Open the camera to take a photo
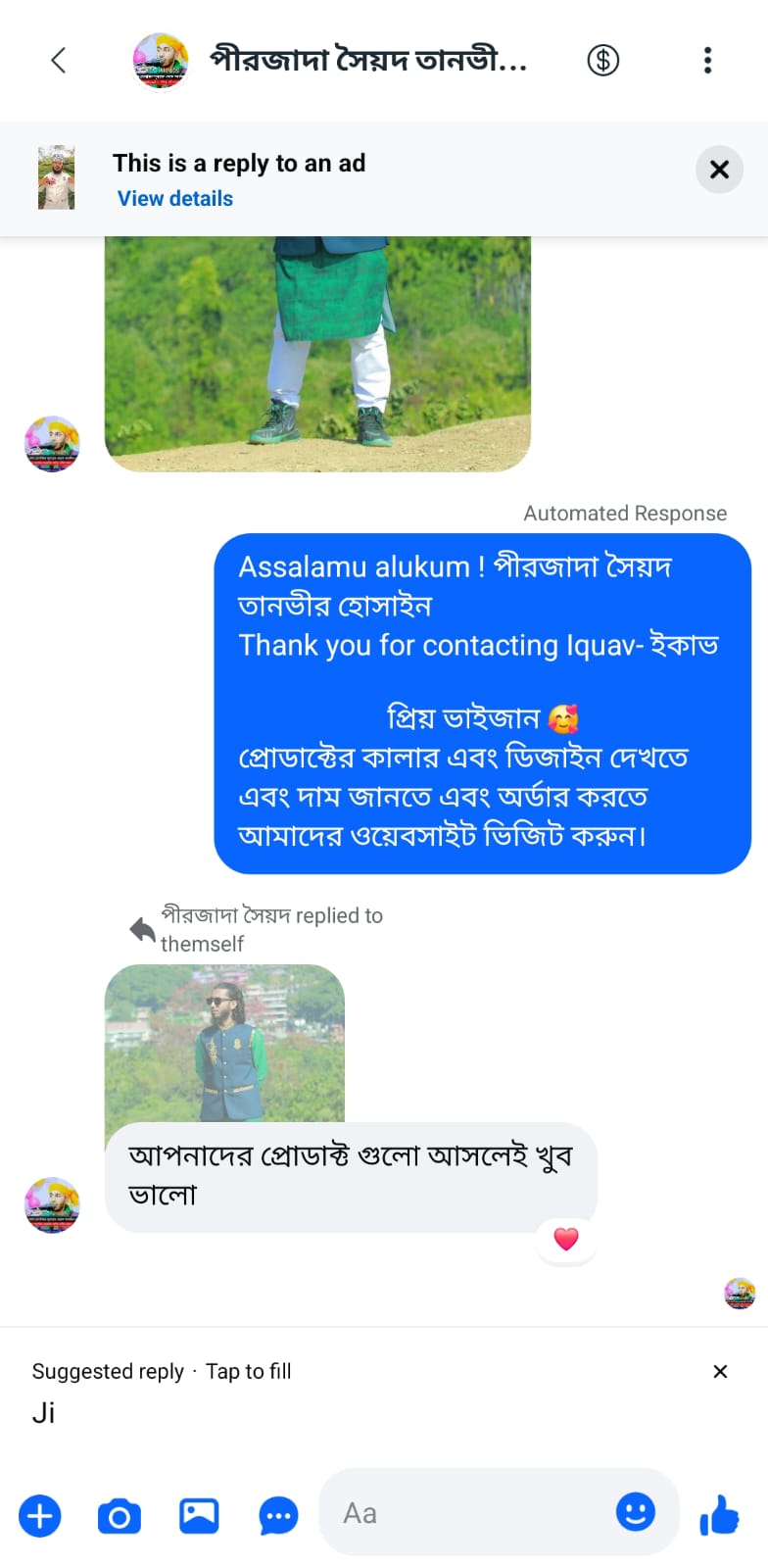The height and width of the screenshot is (1568, 768). [x=119, y=1515]
